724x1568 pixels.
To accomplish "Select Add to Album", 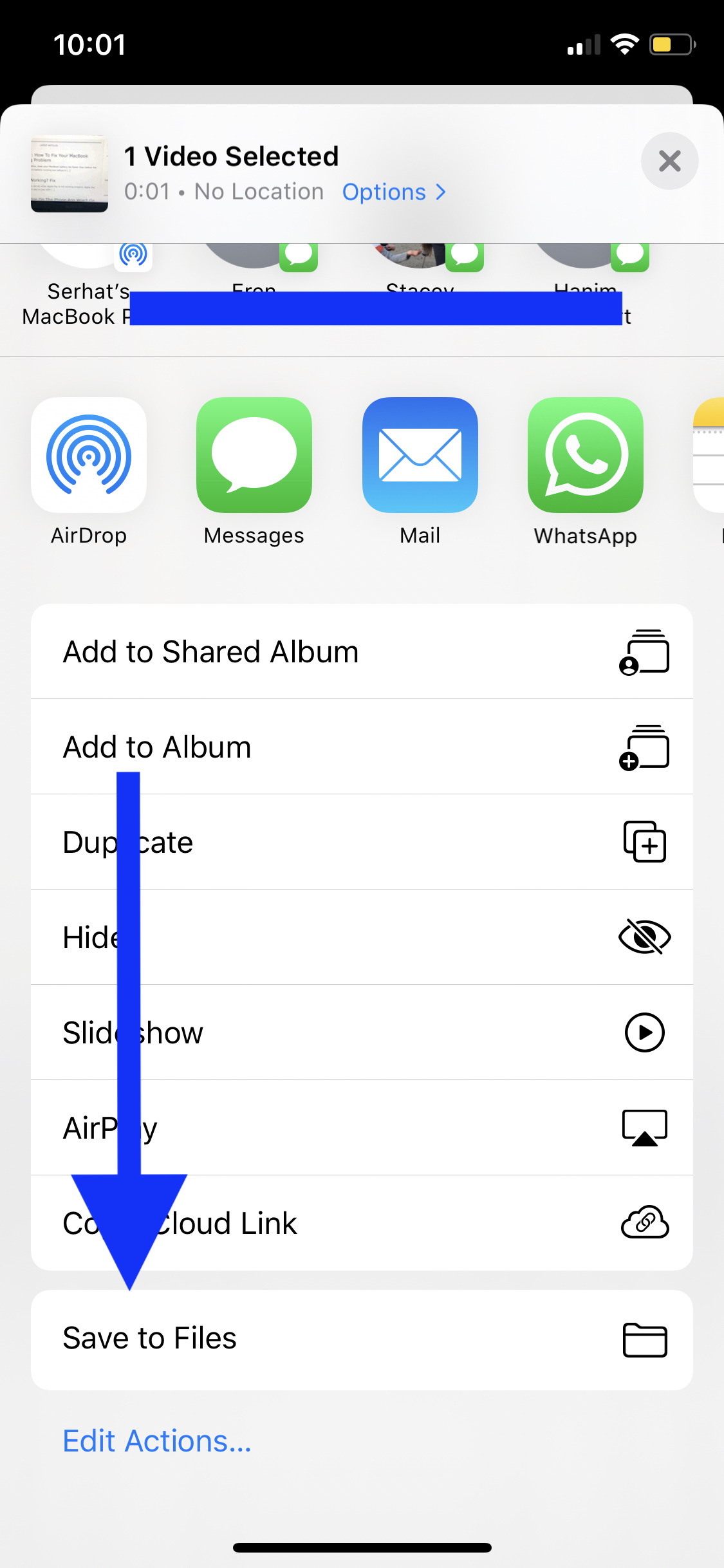I will [362, 747].
